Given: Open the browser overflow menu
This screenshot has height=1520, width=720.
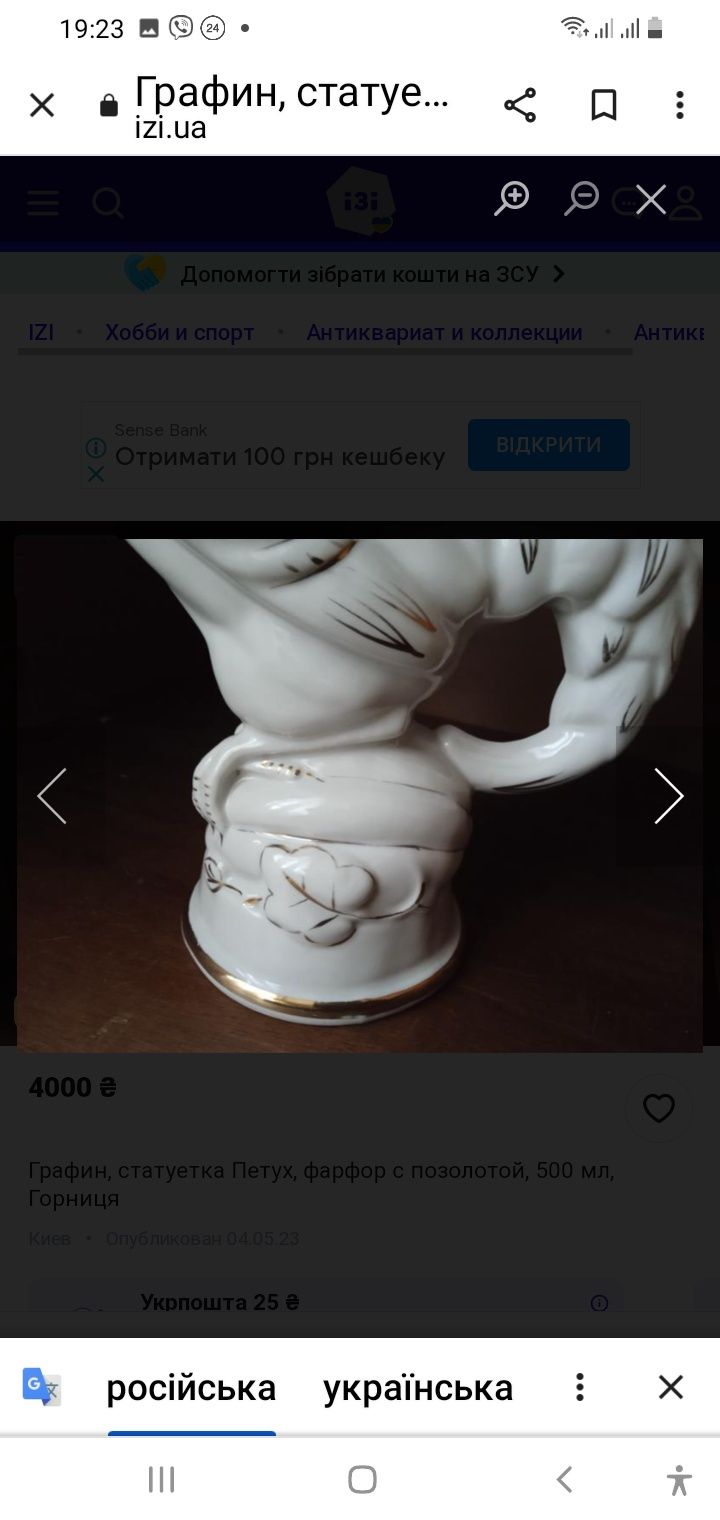Looking at the screenshot, I should pos(680,105).
